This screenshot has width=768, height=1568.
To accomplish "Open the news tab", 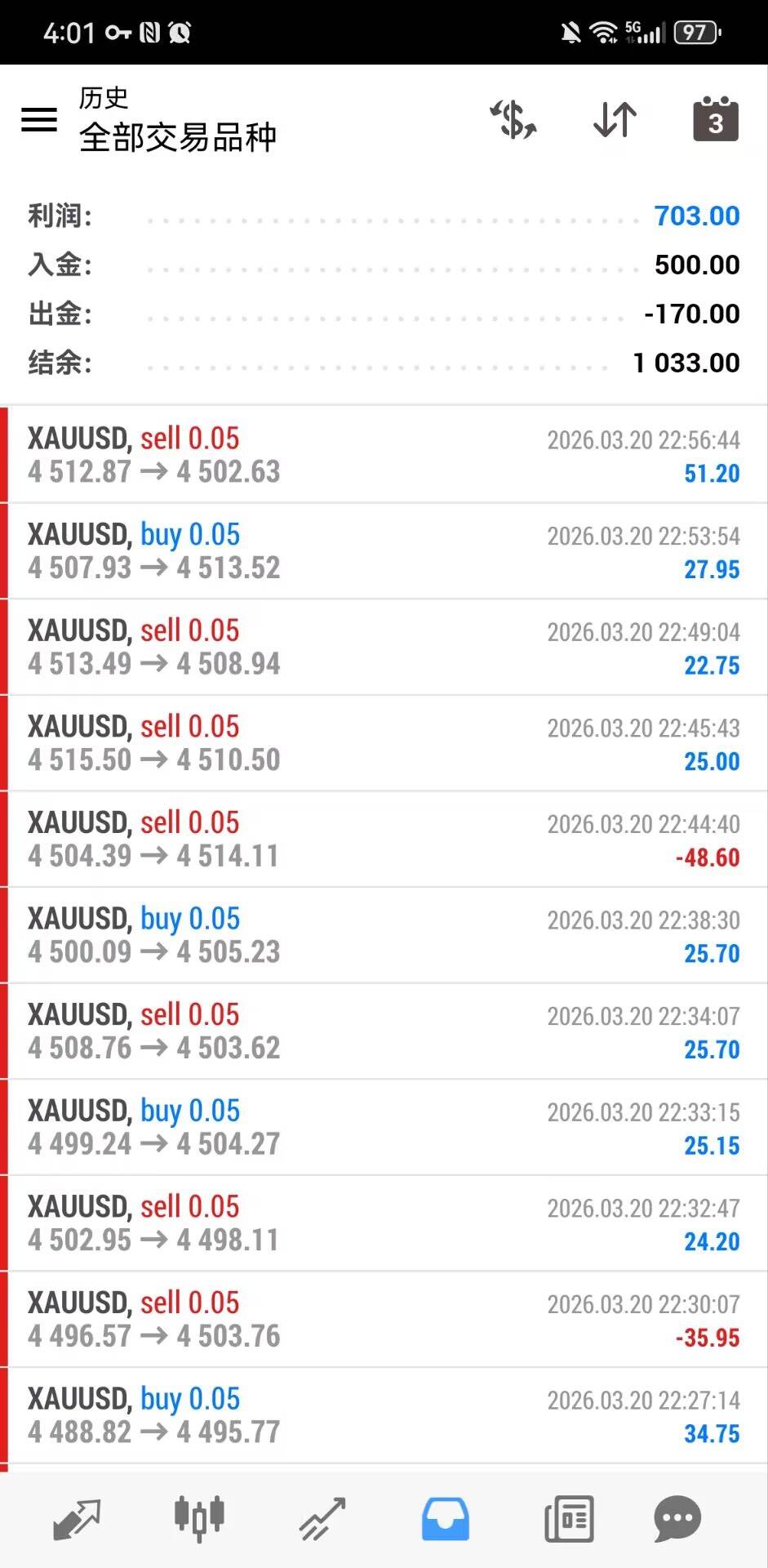I will pyautogui.click(x=569, y=1519).
